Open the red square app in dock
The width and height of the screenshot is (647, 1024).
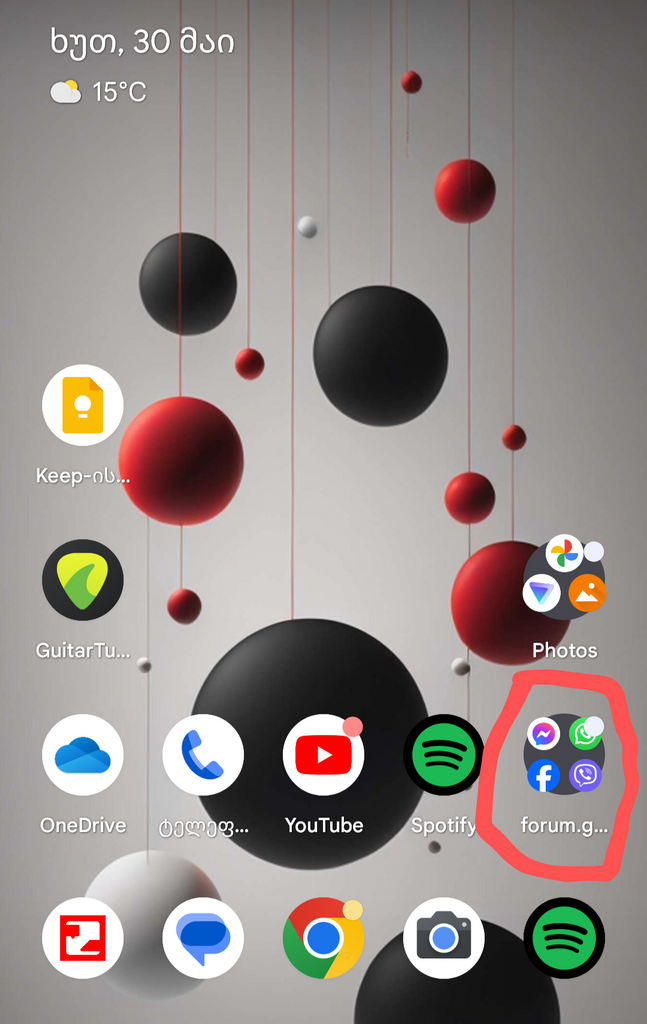(83, 938)
